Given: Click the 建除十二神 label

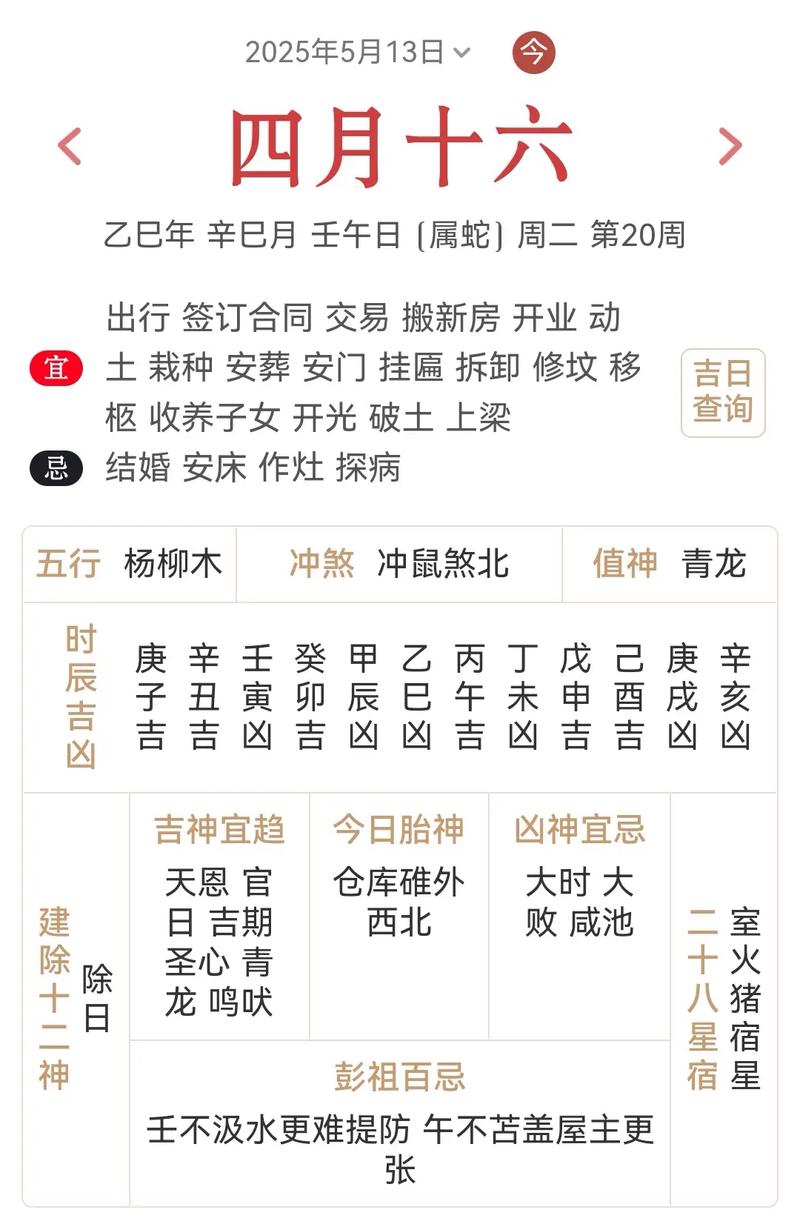Looking at the screenshot, I should tap(54, 995).
